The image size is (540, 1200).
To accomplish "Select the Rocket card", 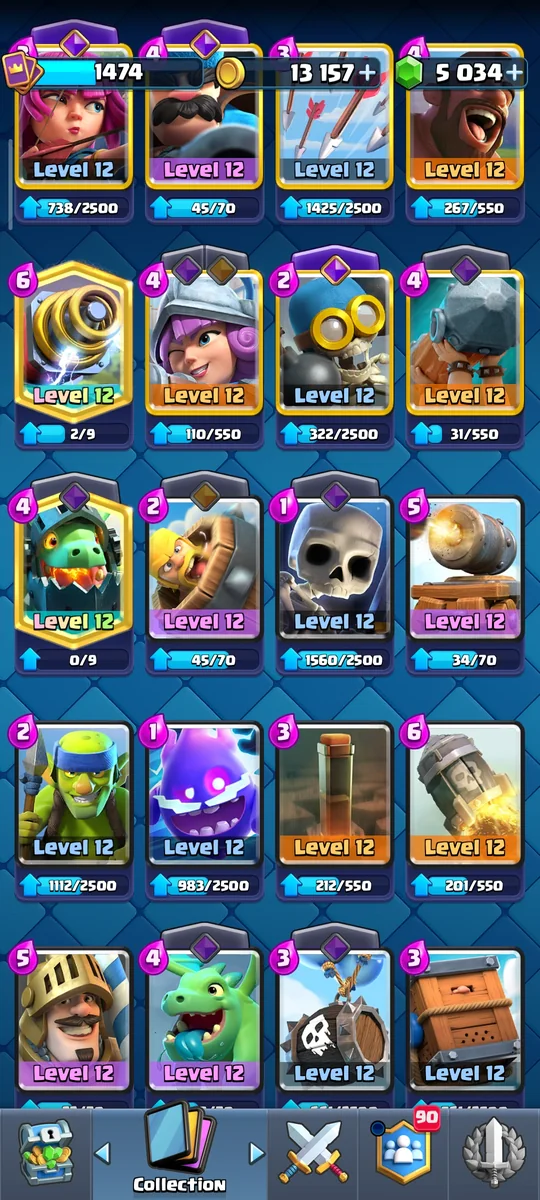I will click(x=464, y=795).
